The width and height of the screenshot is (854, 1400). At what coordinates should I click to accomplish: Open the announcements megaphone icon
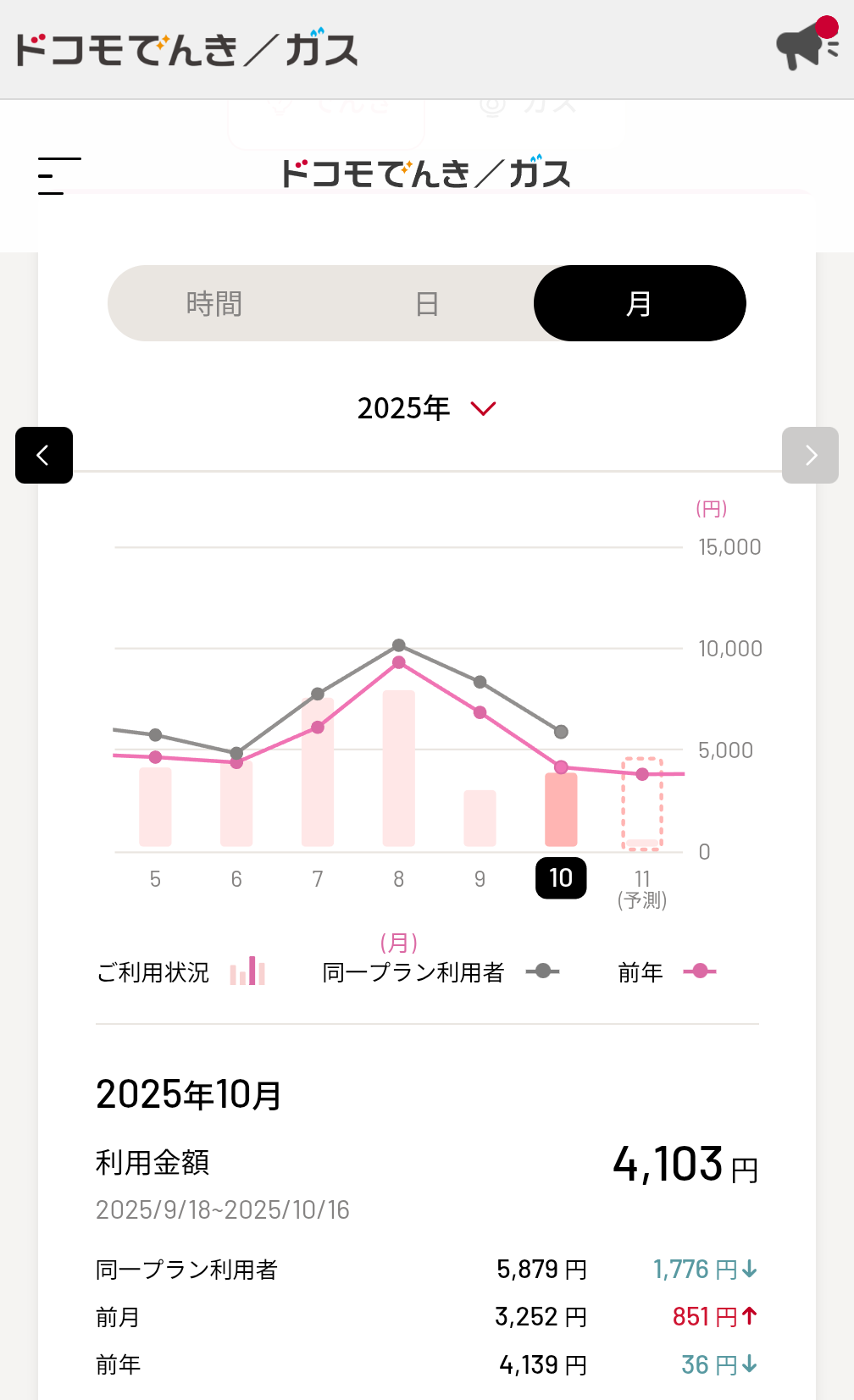coord(807,45)
